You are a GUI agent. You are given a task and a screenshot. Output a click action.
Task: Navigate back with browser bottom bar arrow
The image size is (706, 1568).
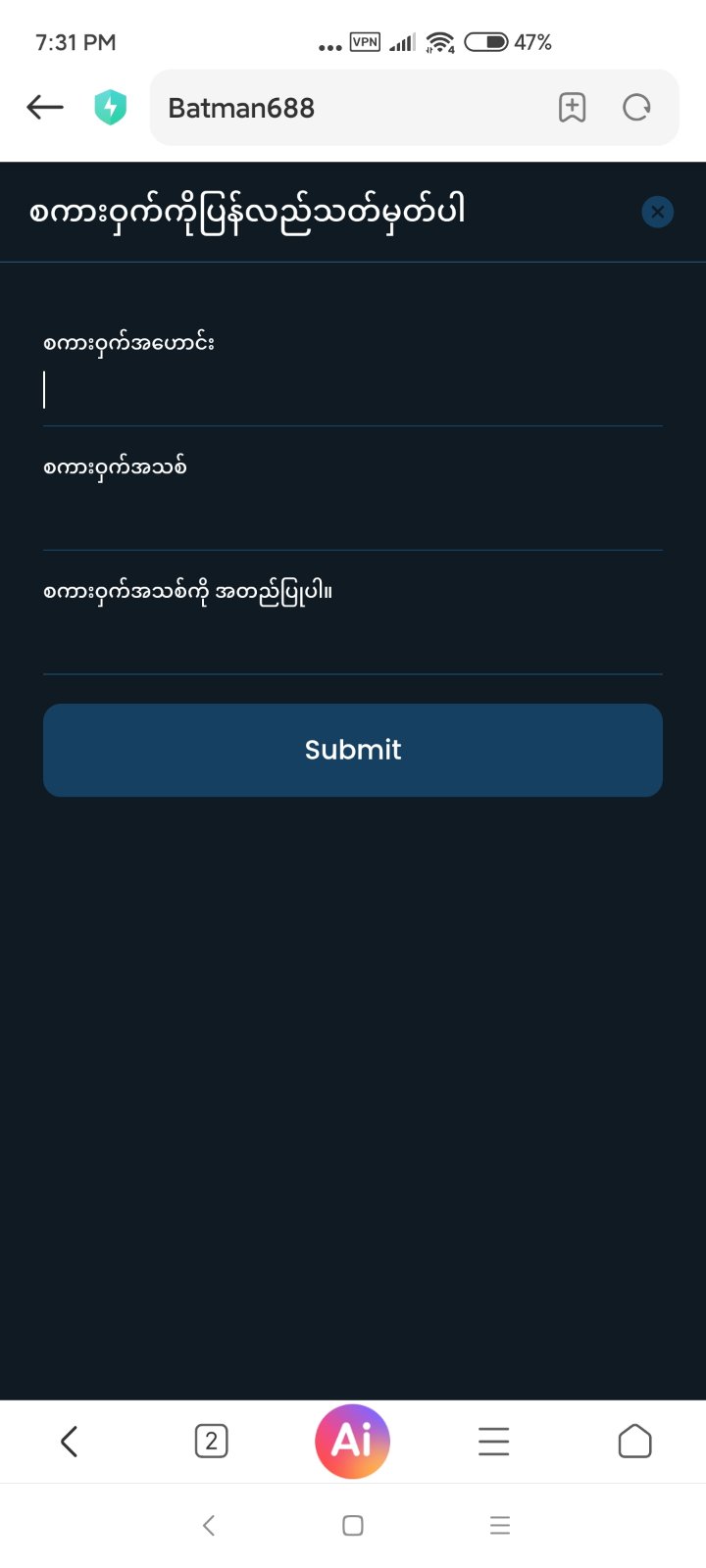[x=69, y=1442]
